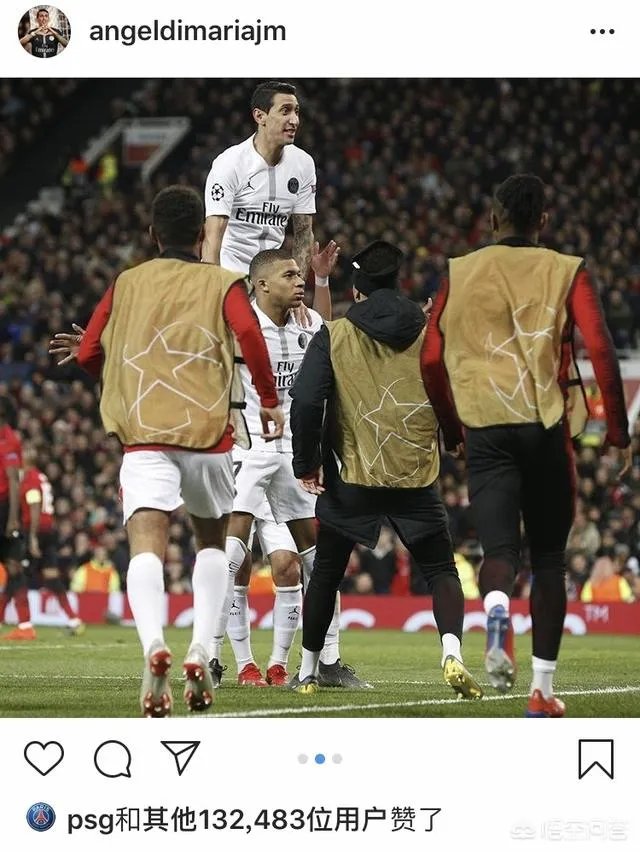Tap the carousel page indicator dots
Screen dimensions: 640x852
pyautogui.click(x=320, y=759)
